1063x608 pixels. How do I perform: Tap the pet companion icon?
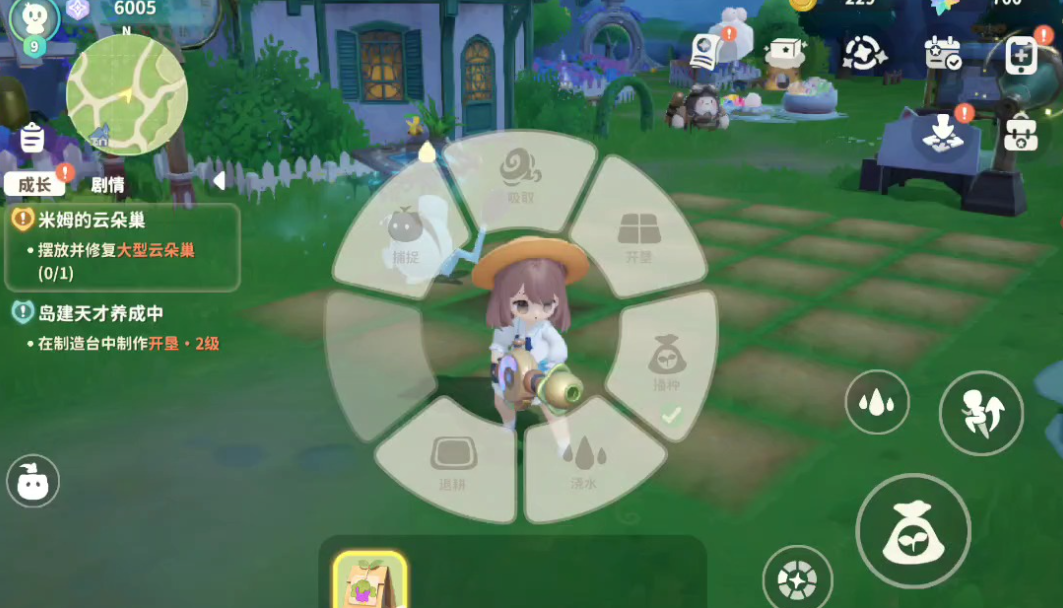coord(32,482)
